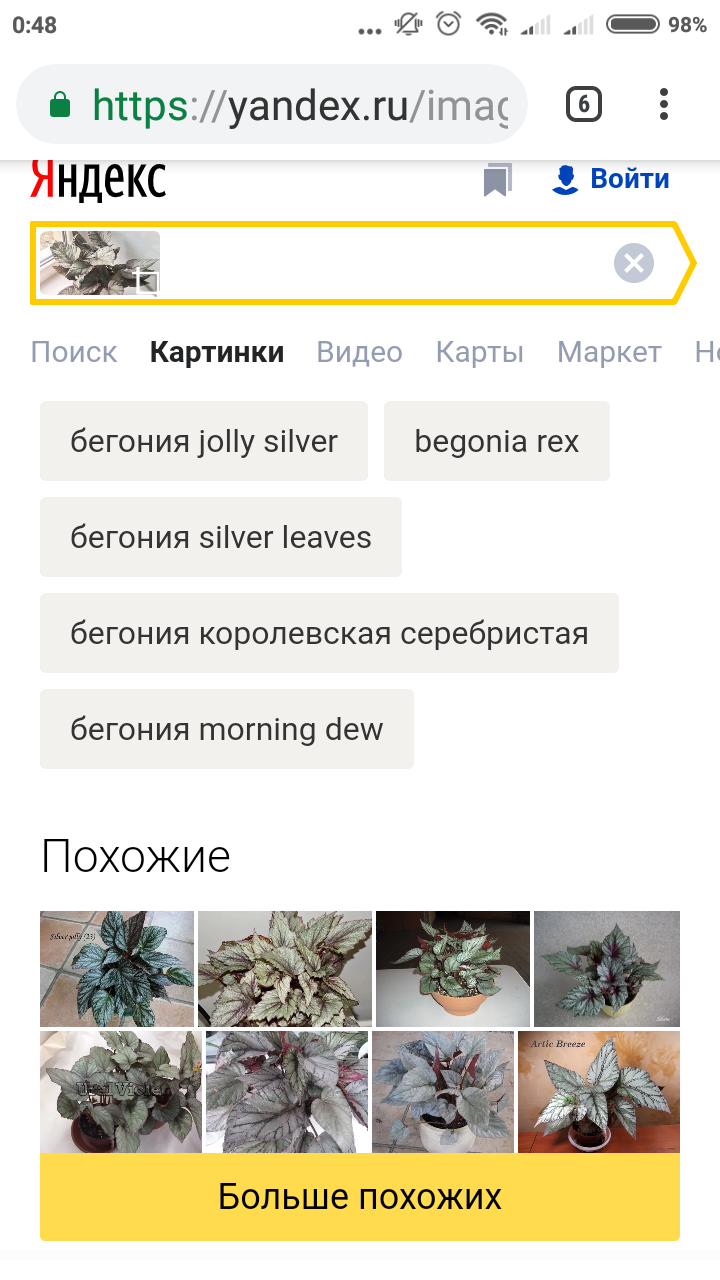Viewport: 720px width, 1280px height.
Task: Select the бегония jolly silver chip
Action: click(x=204, y=441)
